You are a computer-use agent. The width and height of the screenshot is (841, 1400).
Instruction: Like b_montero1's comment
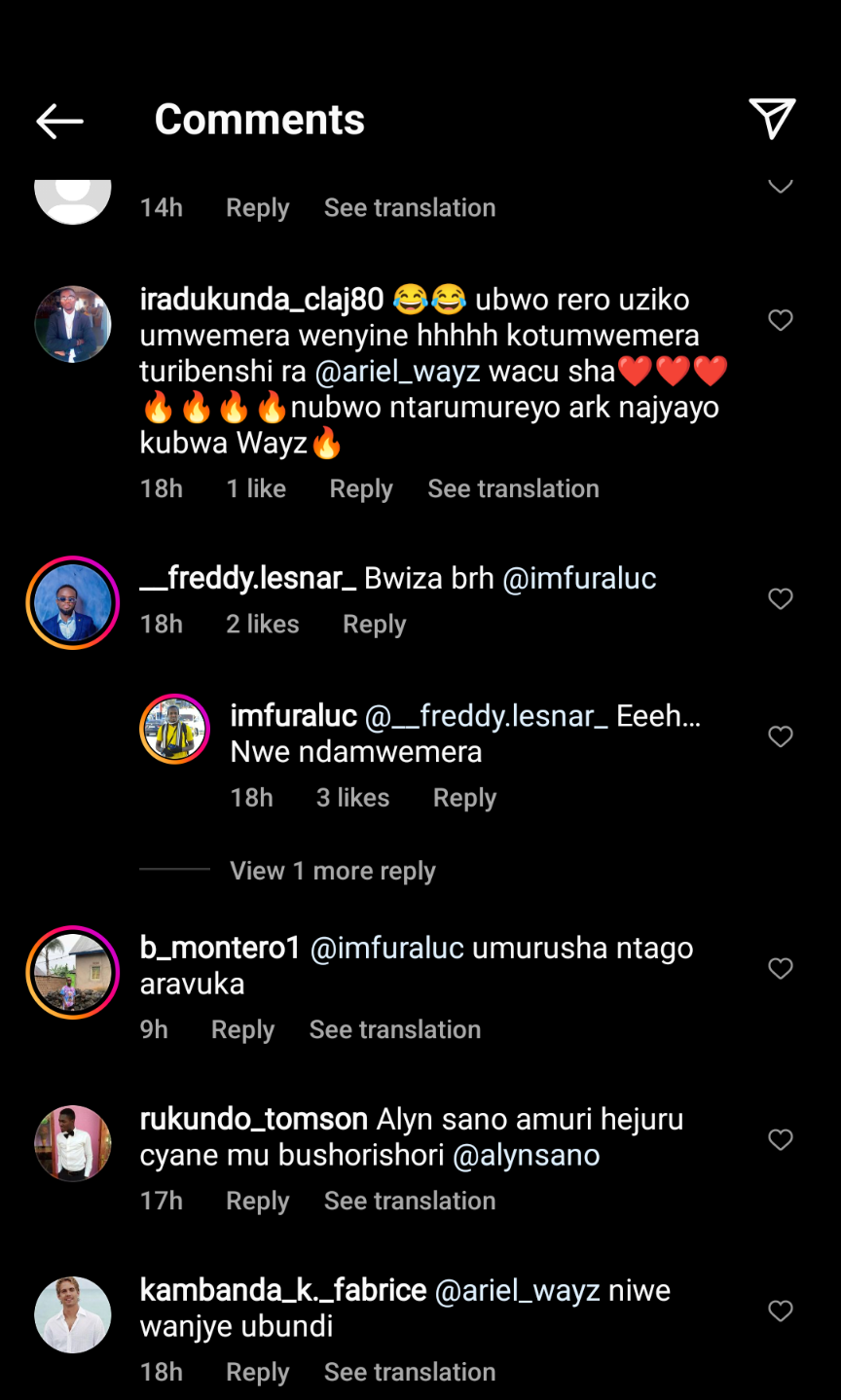[781, 968]
